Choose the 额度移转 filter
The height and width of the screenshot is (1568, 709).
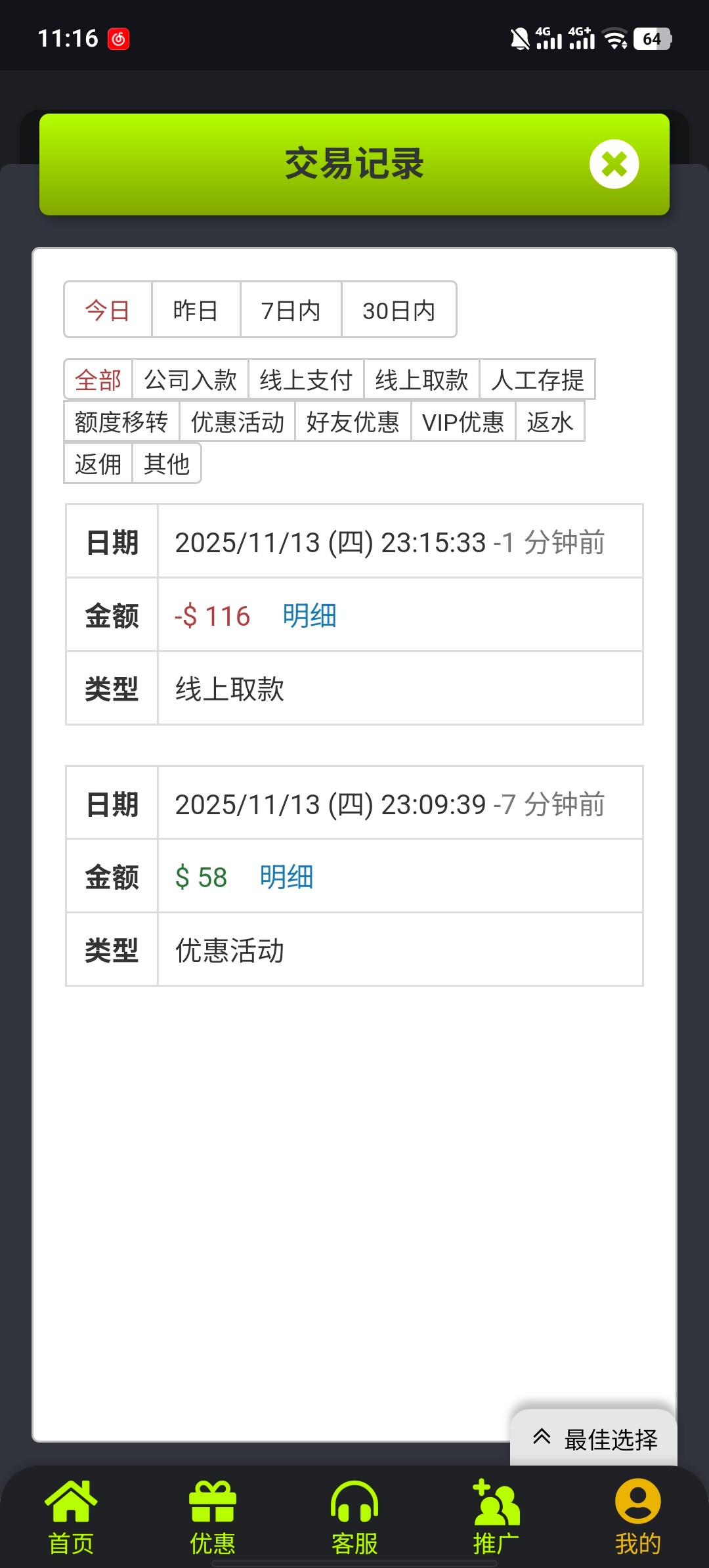(121, 422)
